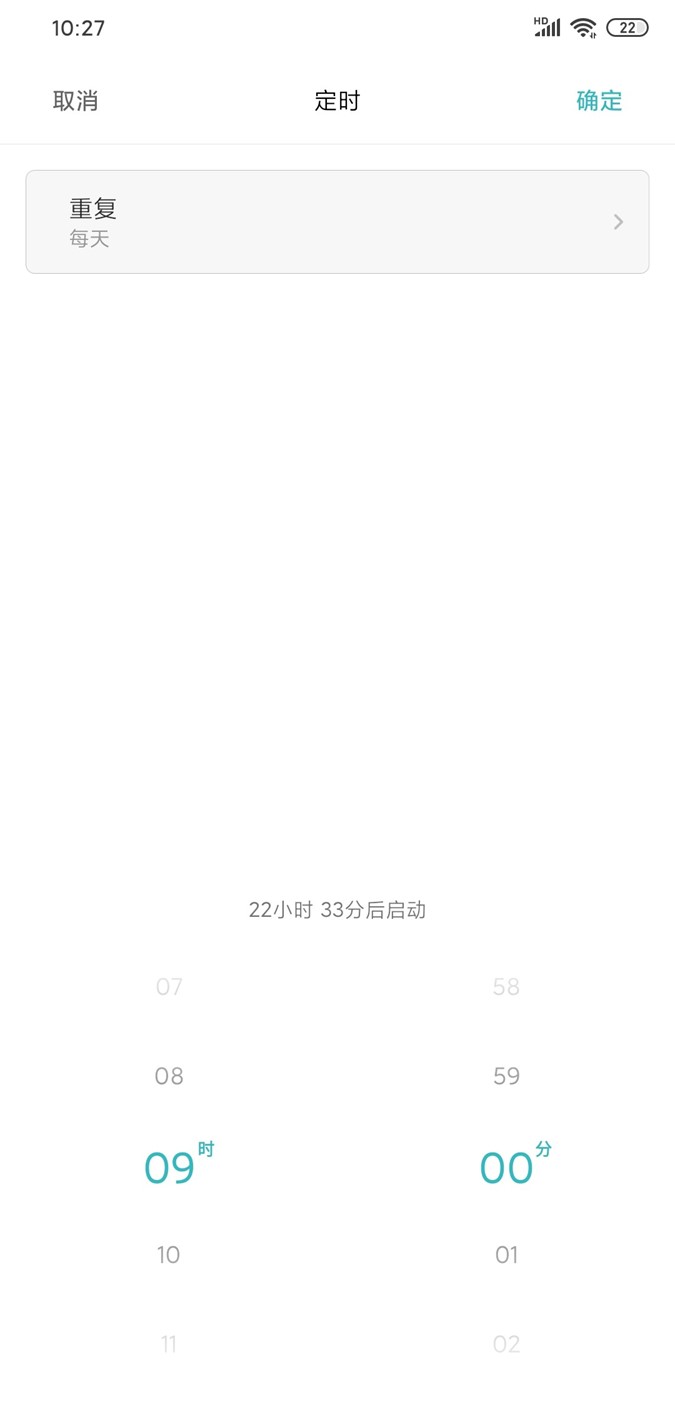This screenshot has width=675, height=1405.
Task: Choose hour 07 in the time wheel
Action: click(169, 987)
